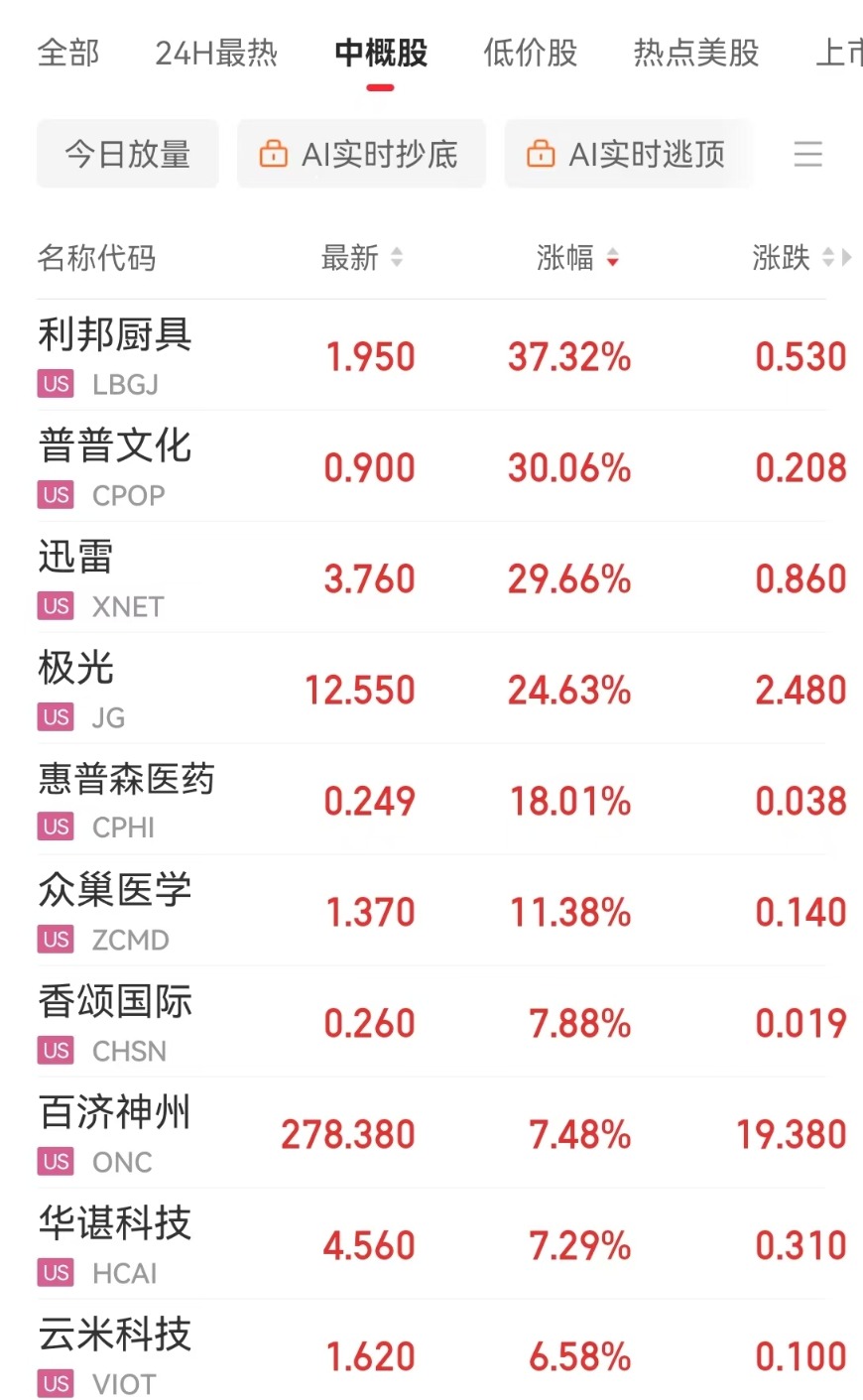Tap the US badge next to VIOT

click(56, 1383)
